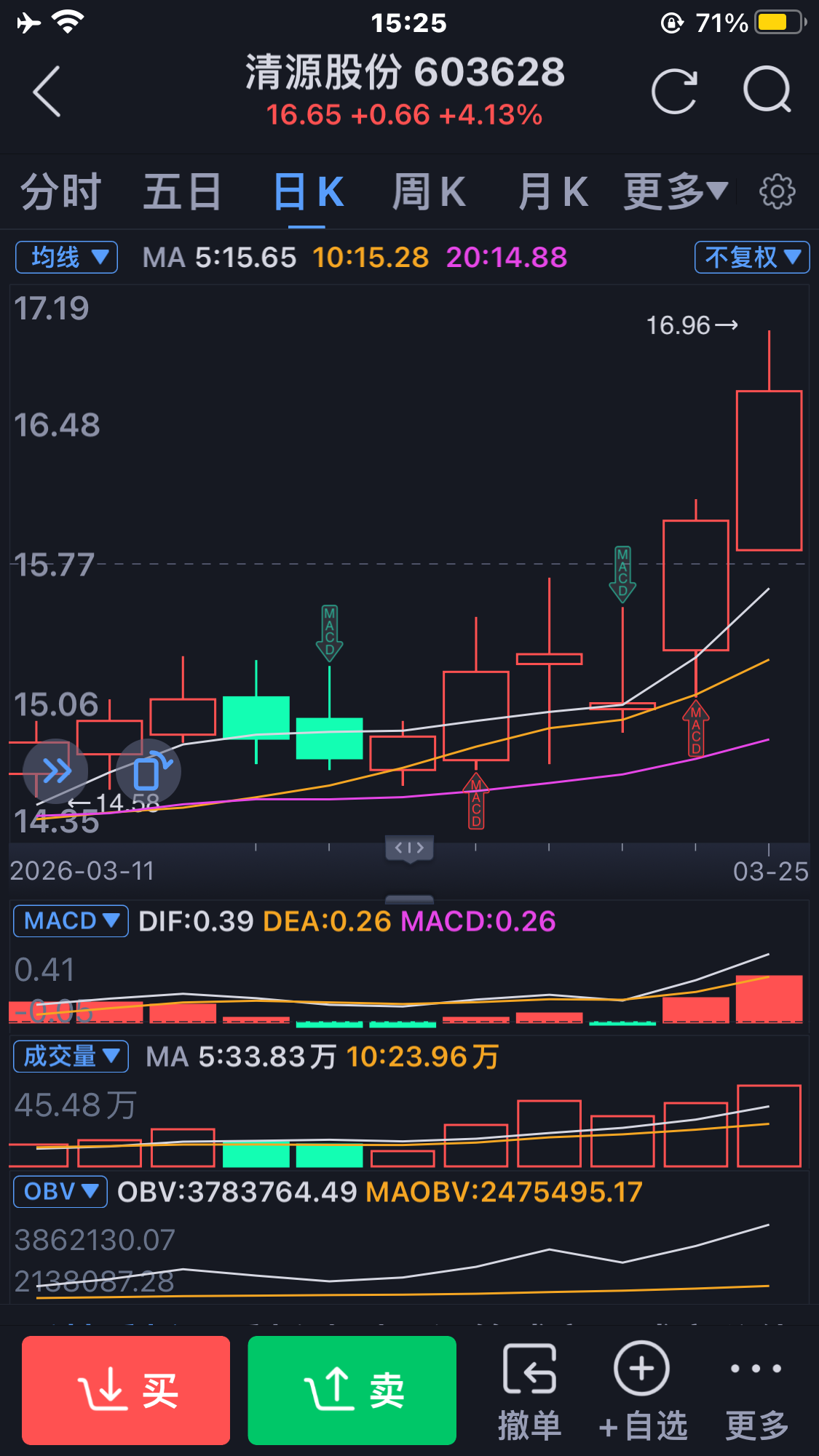
Task: Open the 均线 indicator dropdown
Action: (x=67, y=258)
